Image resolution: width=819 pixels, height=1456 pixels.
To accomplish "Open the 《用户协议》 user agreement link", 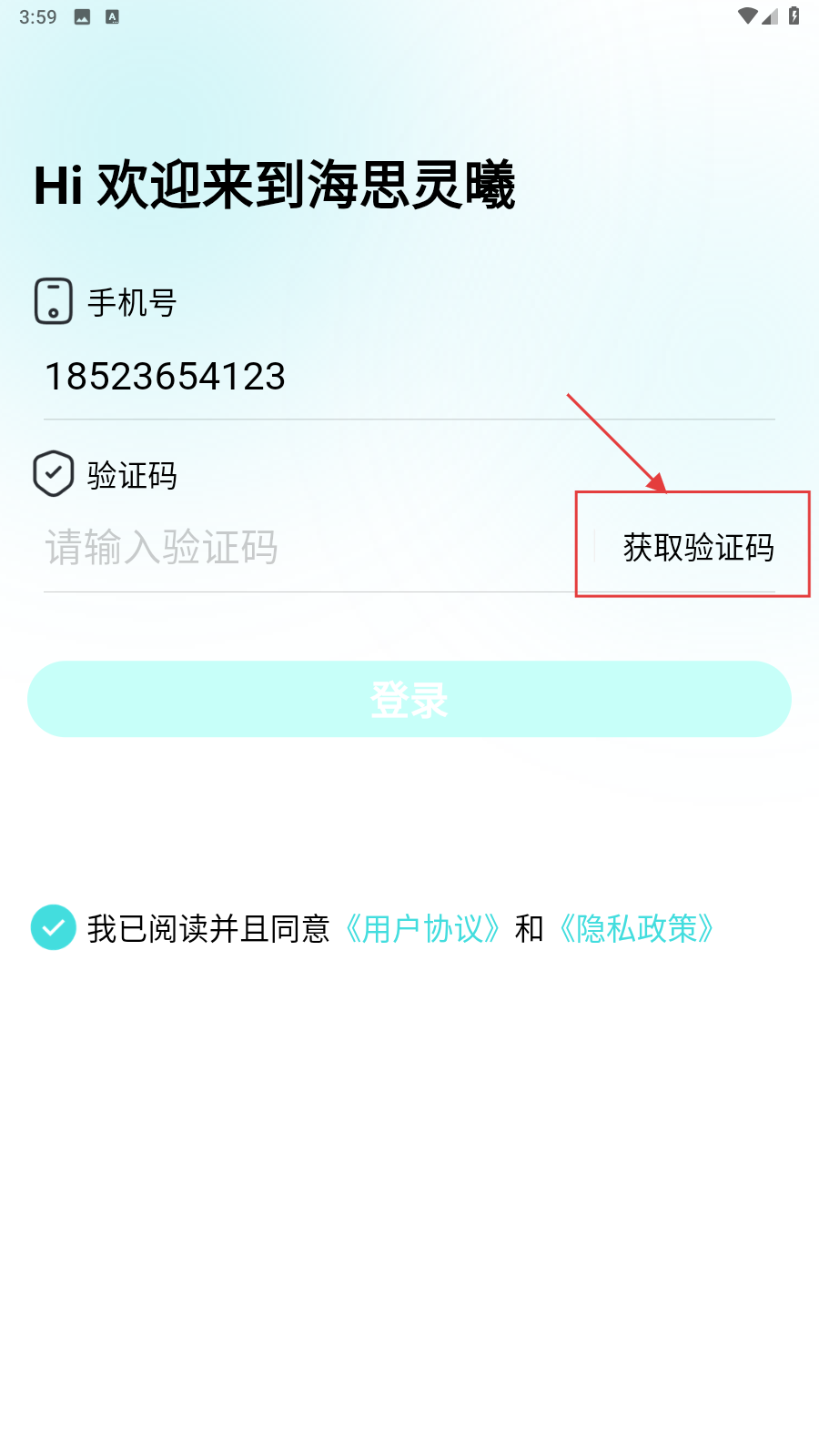I will click(x=423, y=929).
